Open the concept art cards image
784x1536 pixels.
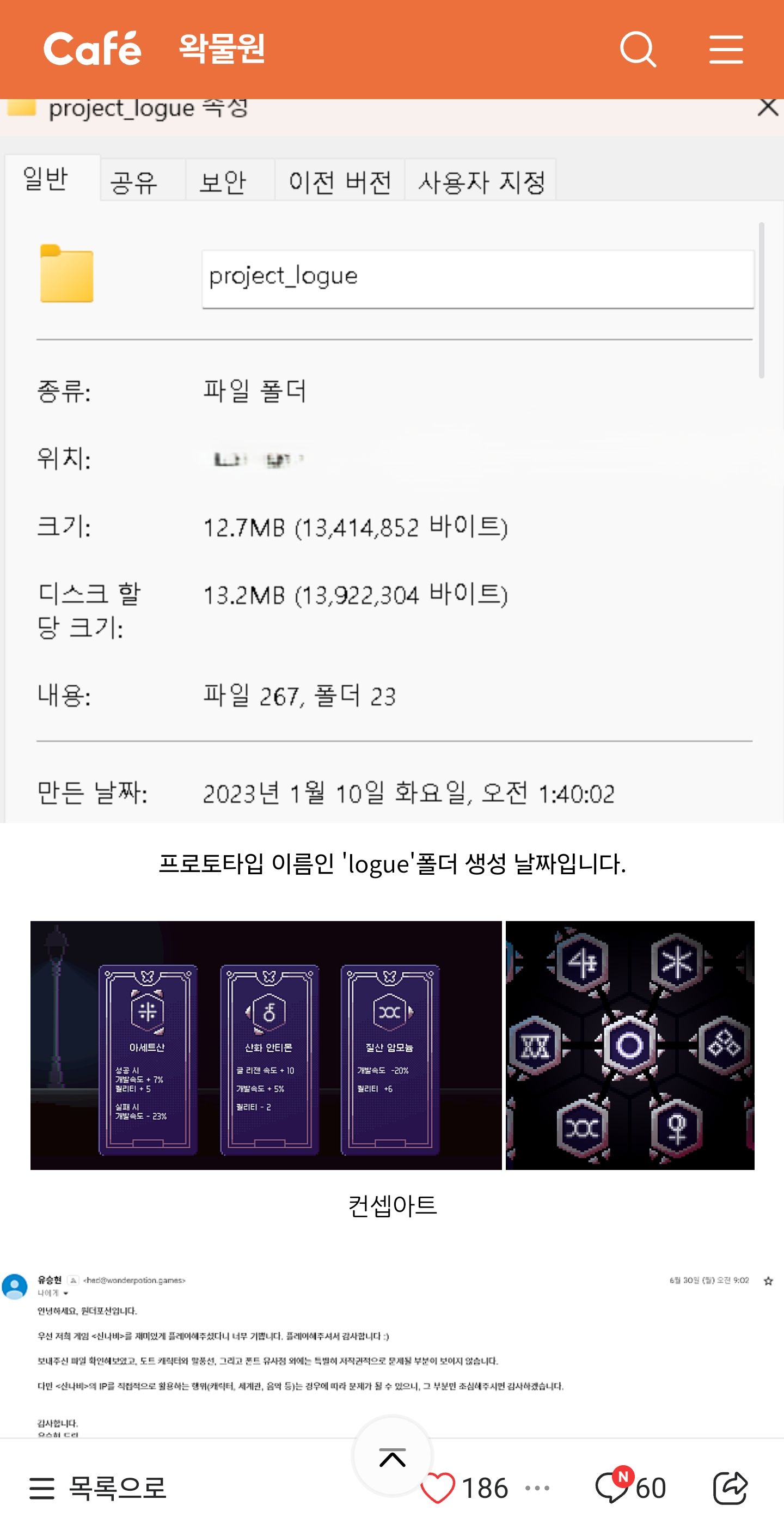click(266, 1045)
